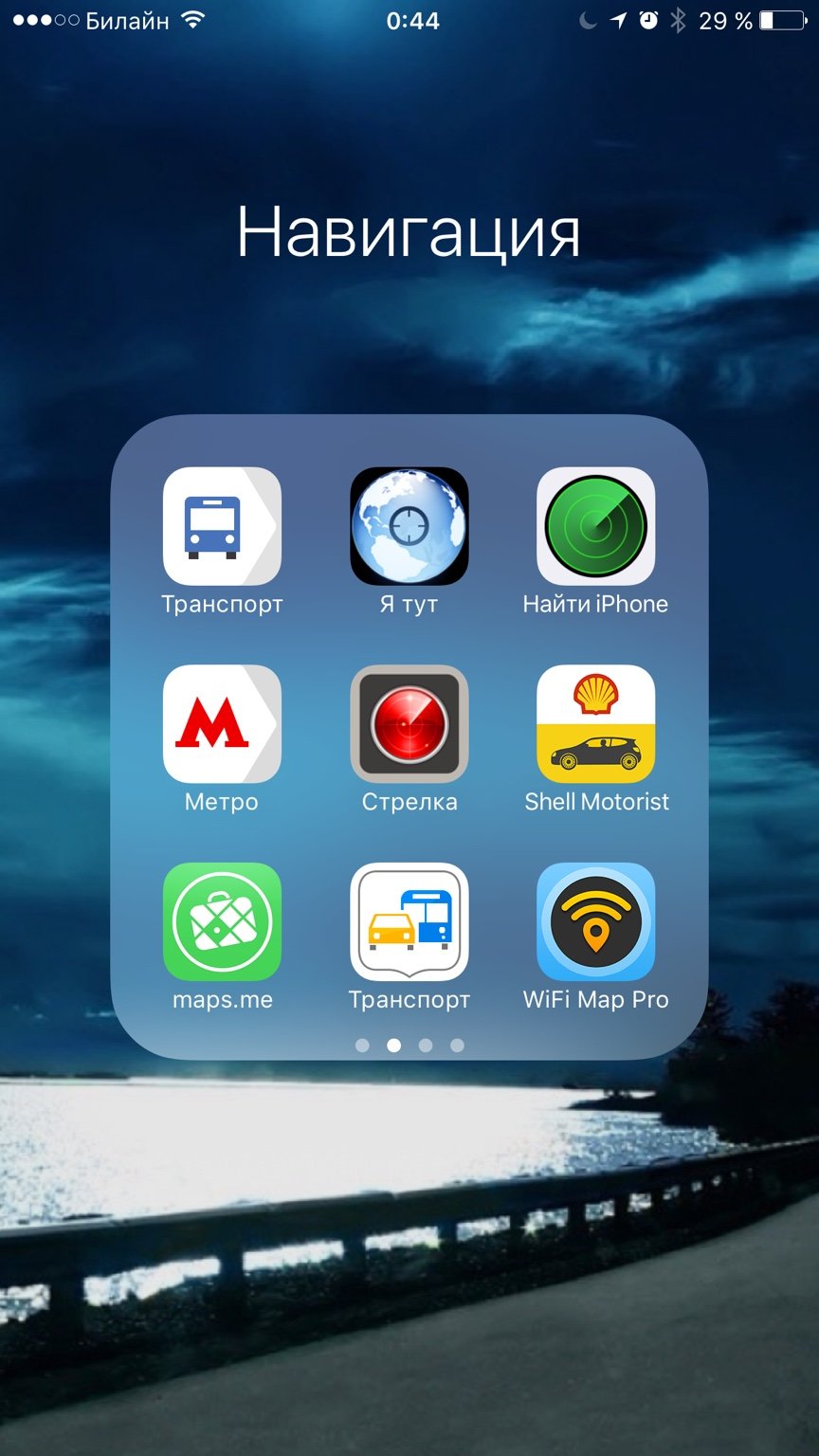
Task: Launch the Стрелка red radar app
Action: click(x=409, y=724)
